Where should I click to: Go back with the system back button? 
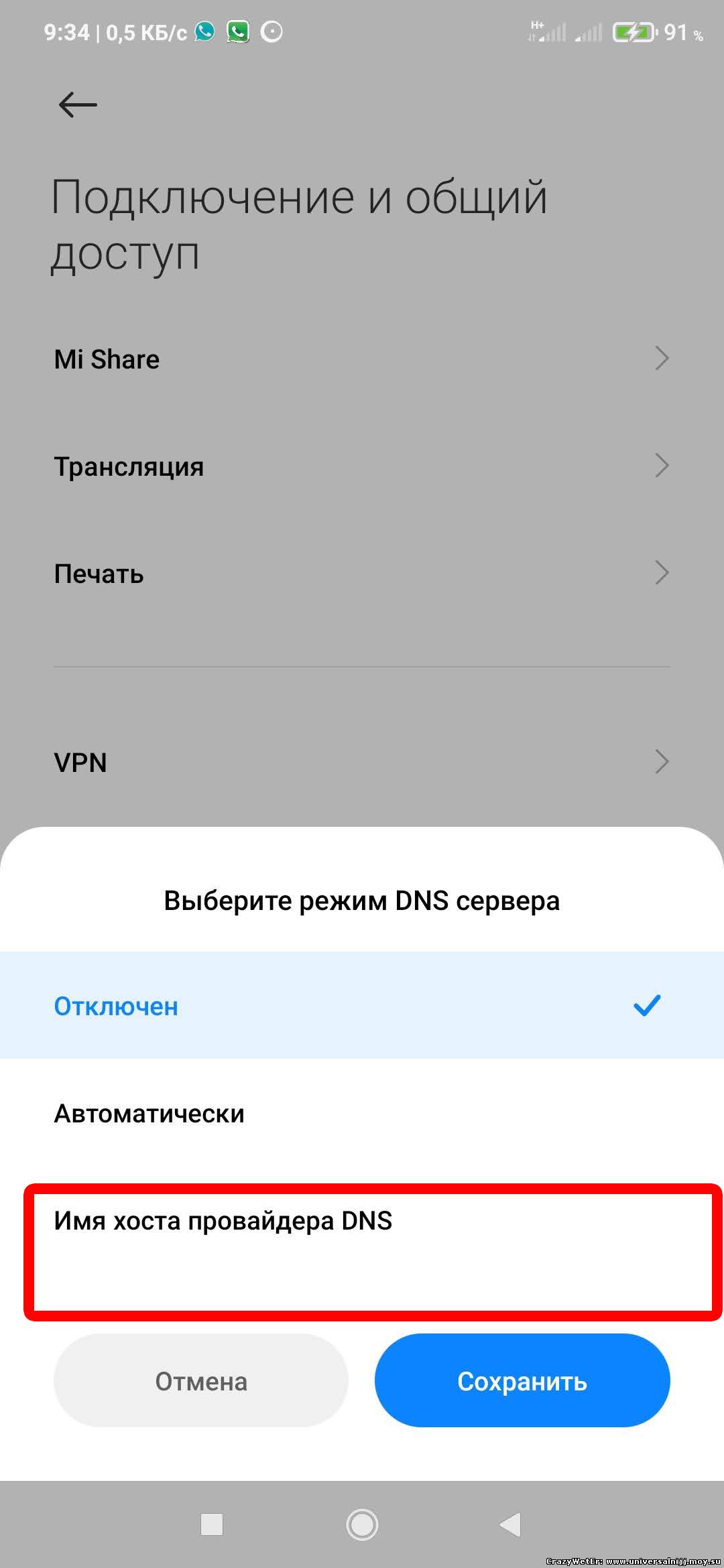[x=511, y=1524]
